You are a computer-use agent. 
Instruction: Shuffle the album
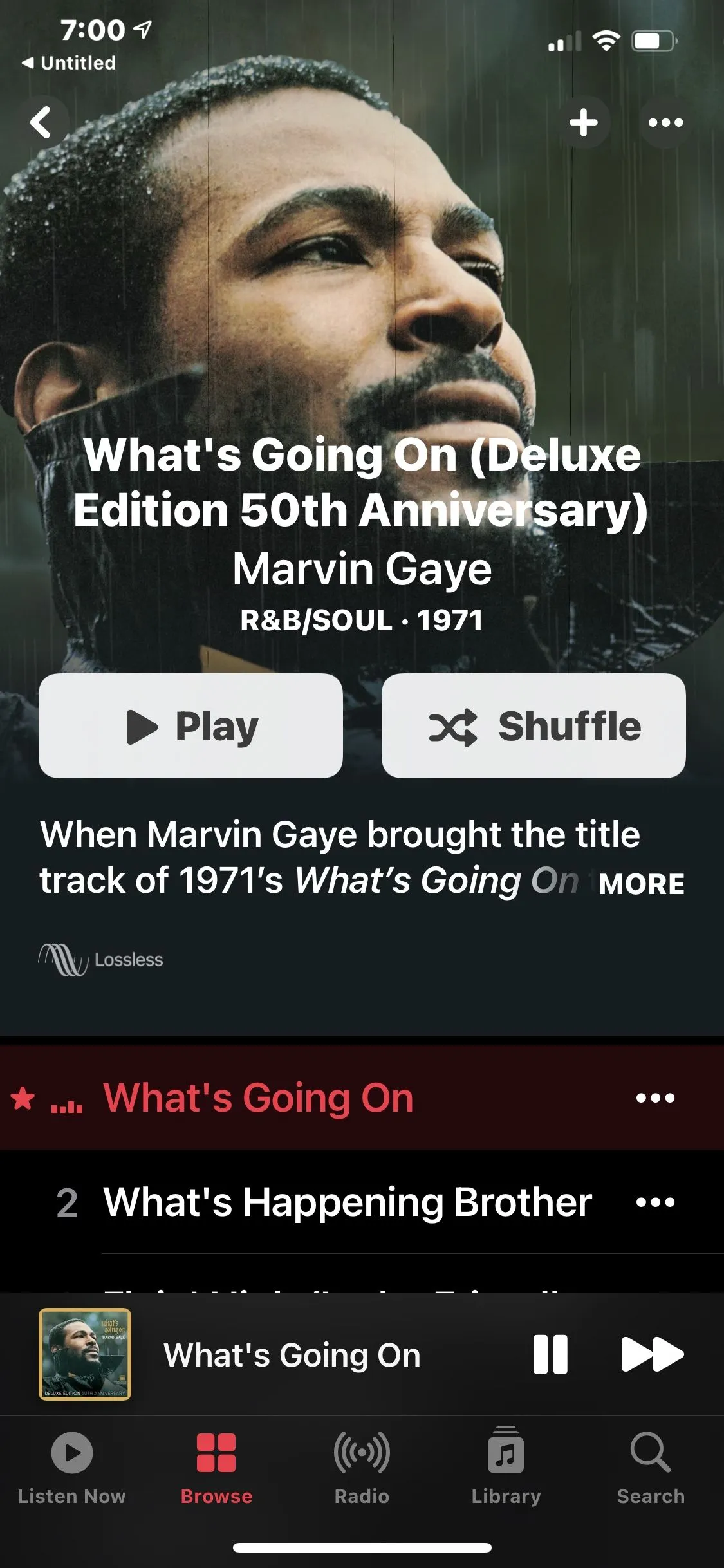[x=534, y=725]
